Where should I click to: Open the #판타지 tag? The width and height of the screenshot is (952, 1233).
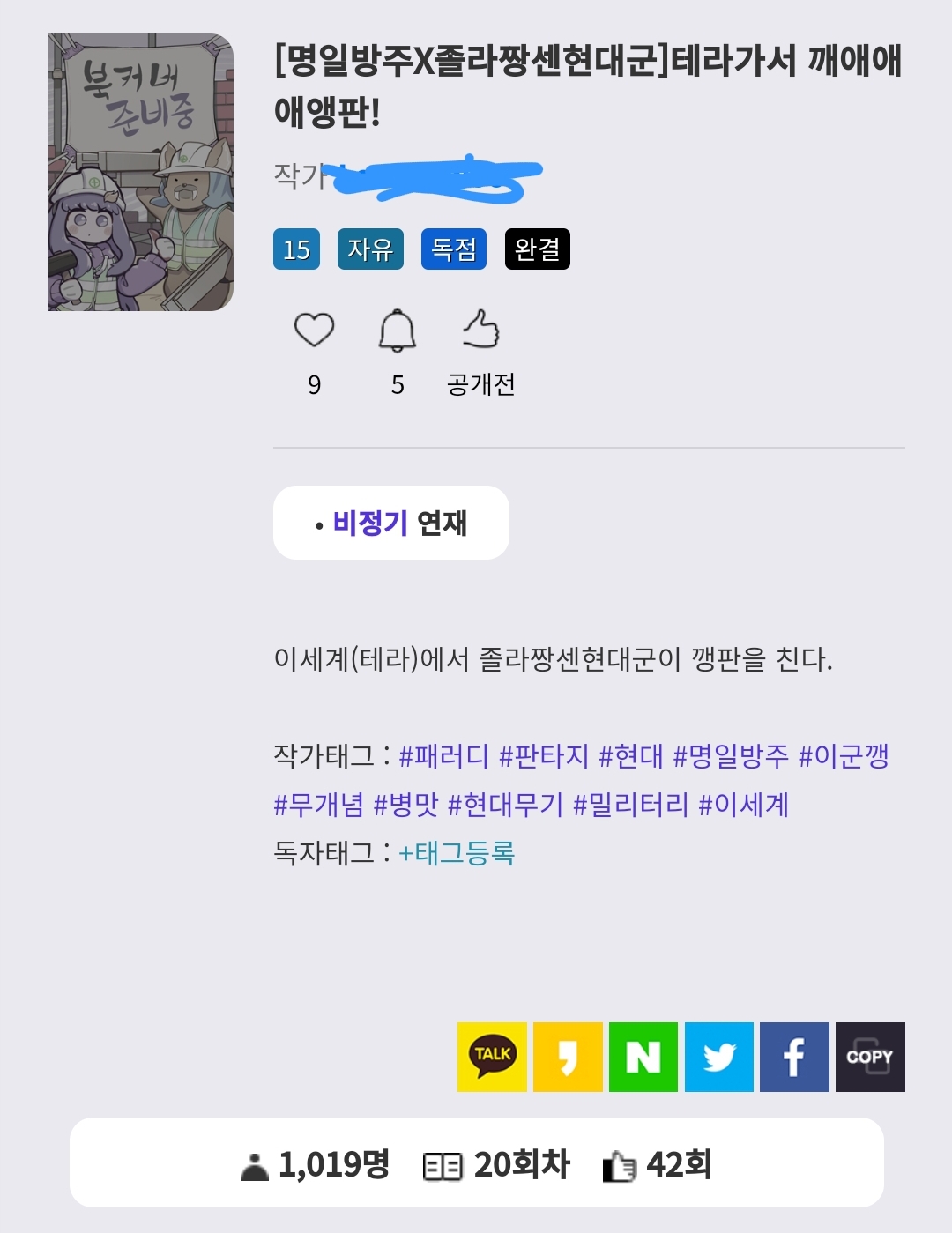pyautogui.click(x=543, y=756)
